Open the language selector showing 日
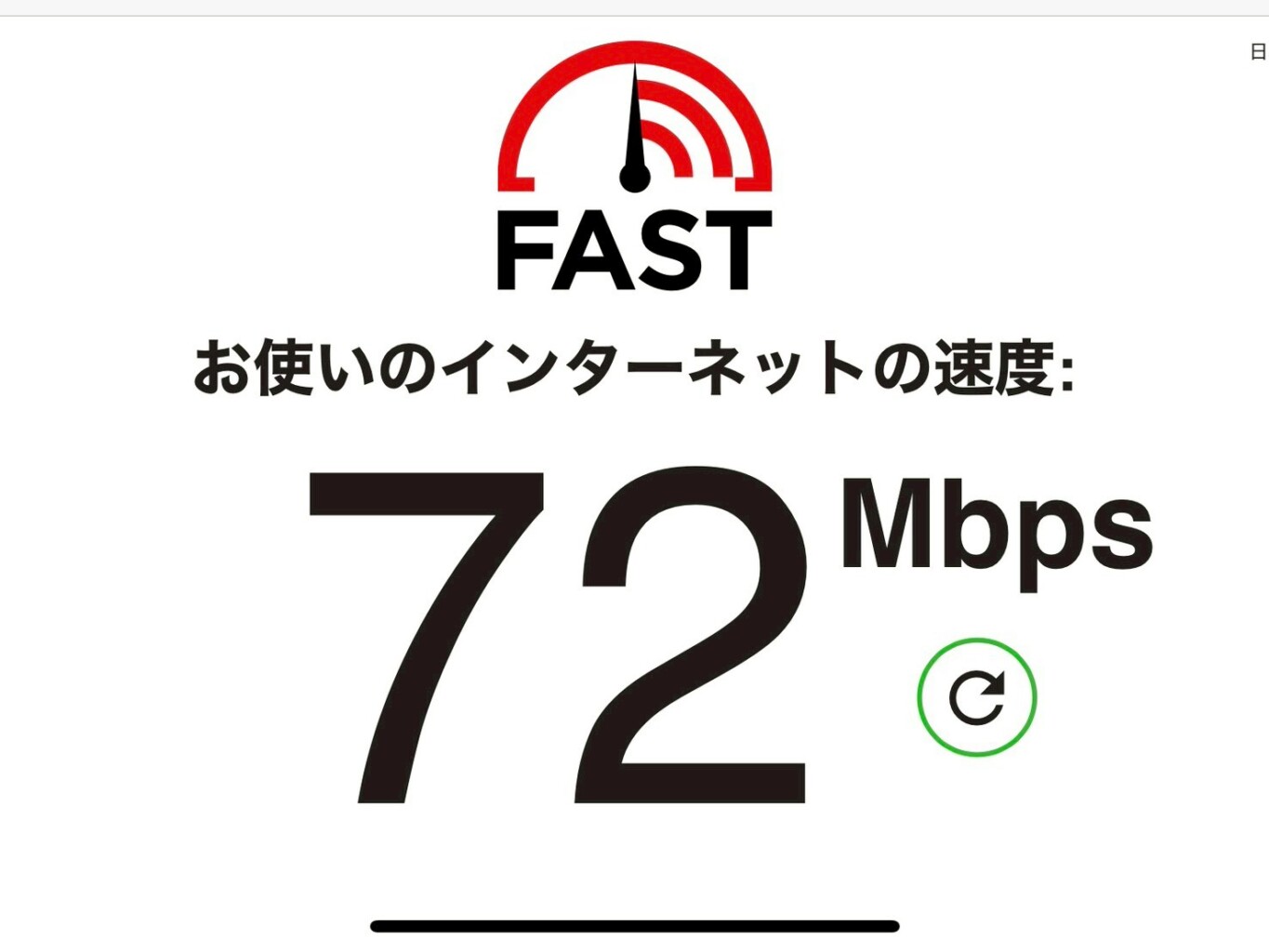Viewport: 1269px width, 952px height. click(1258, 52)
